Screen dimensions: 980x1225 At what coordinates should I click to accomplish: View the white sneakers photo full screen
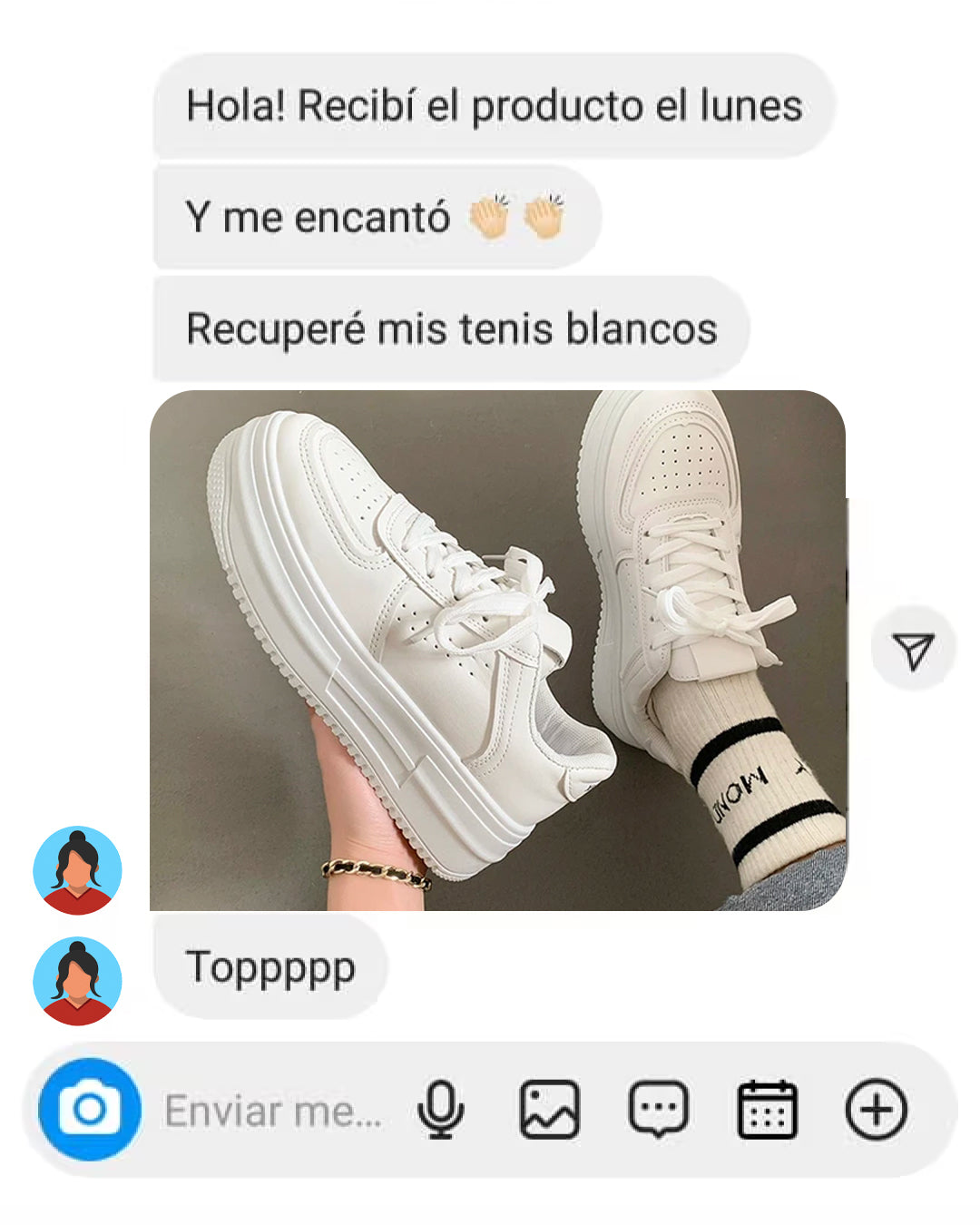click(x=497, y=650)
